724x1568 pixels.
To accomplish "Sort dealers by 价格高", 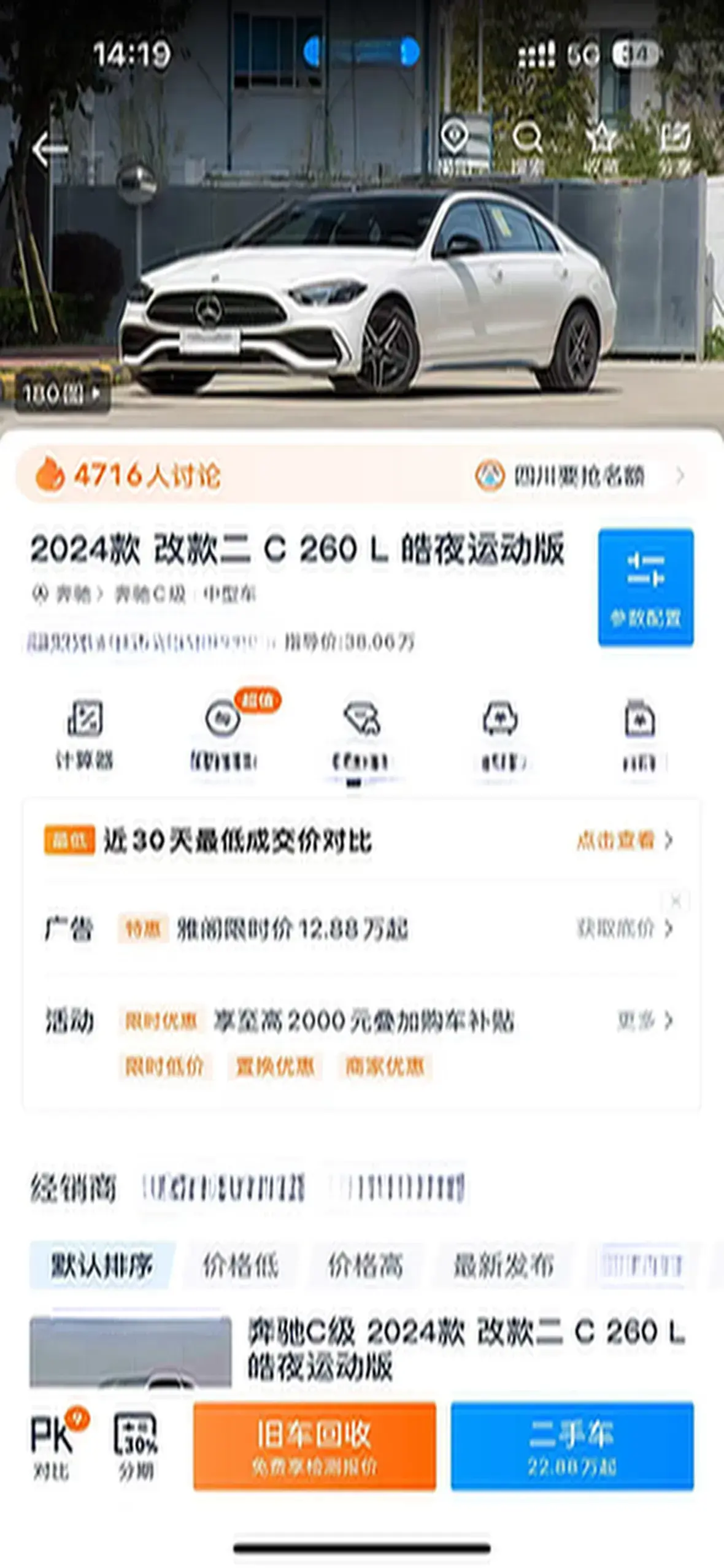I will coord(365,1264).
